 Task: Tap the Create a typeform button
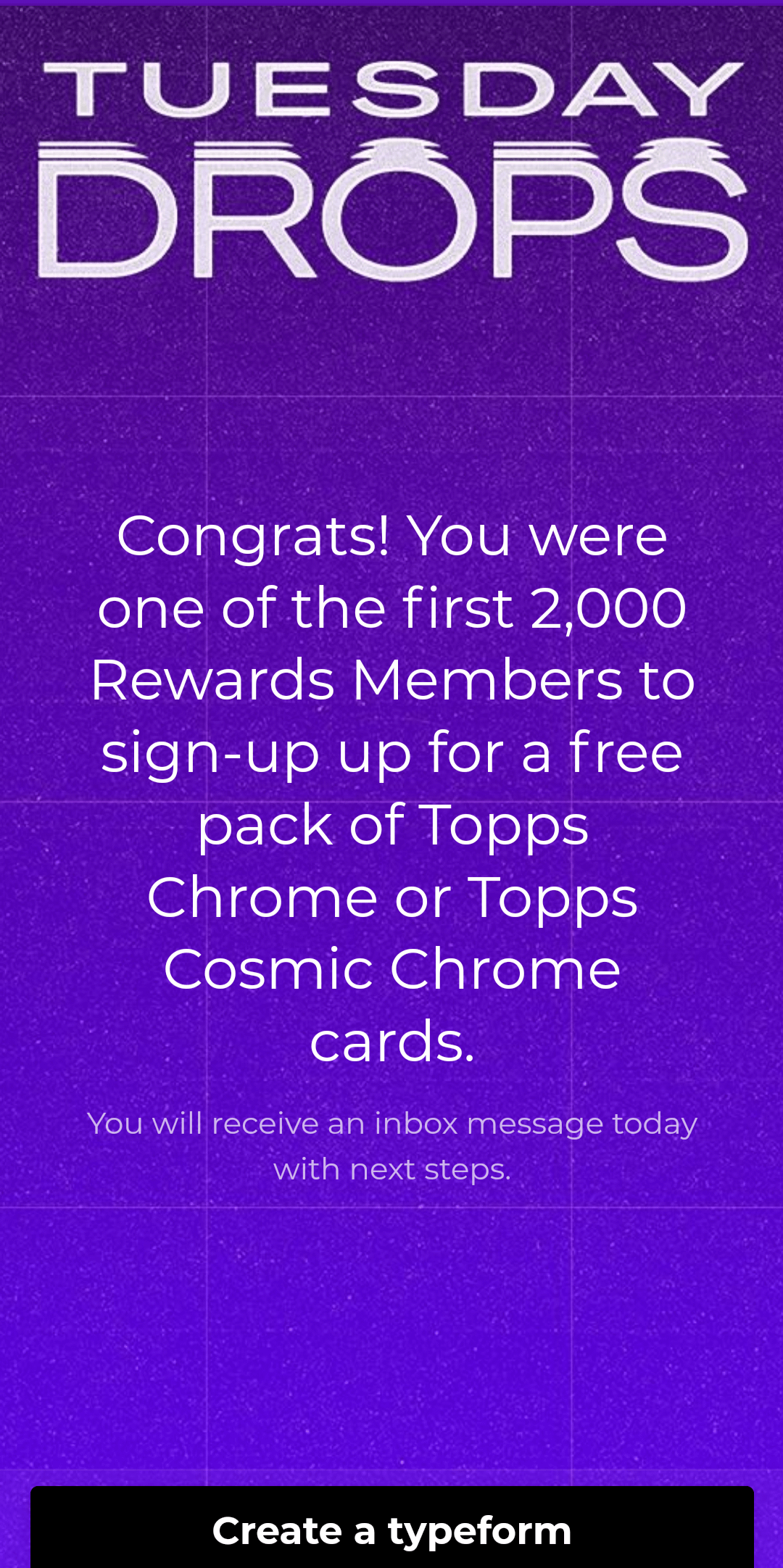(x=391, y=1528)
